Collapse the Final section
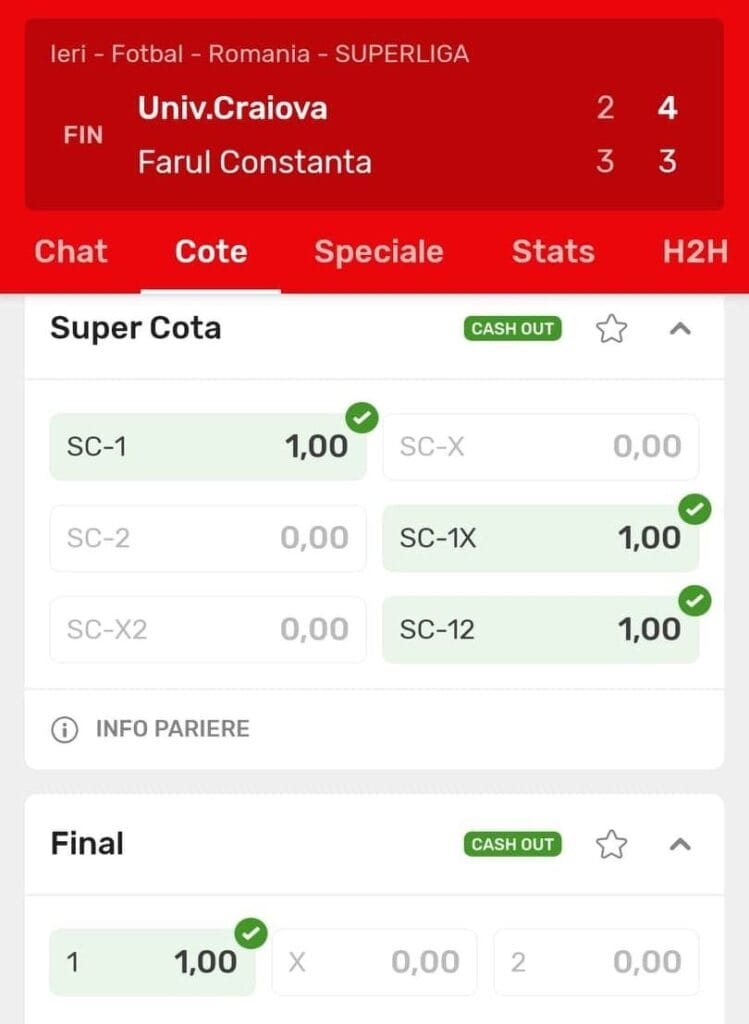The width and height of the screenshot is (749, 1024). pos(680,844)
